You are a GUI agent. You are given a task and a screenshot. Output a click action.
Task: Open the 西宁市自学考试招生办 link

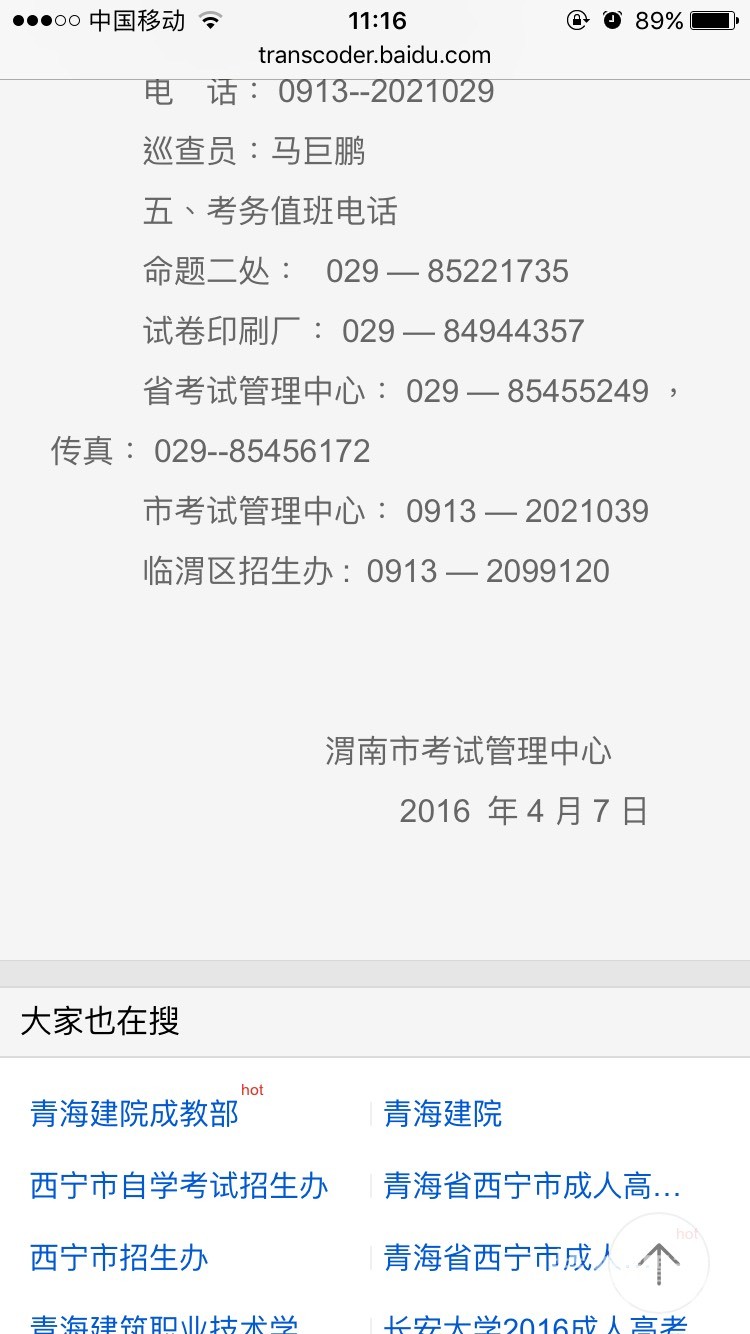(177, 1185)
